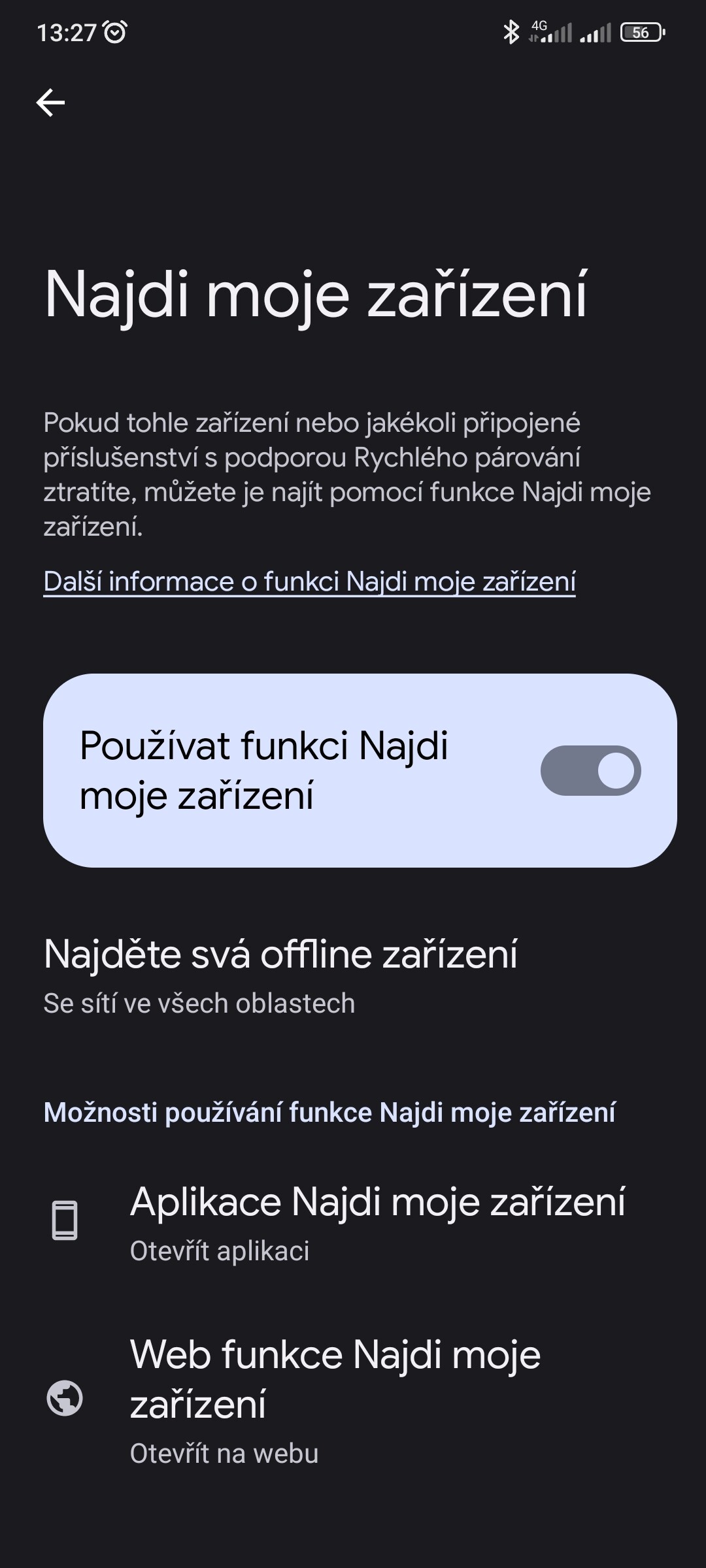Toggle Používat funkci Najdi moje zařízení switch
Image resolution: width=706 pixels, height=1568 pixels.
[x=590, y=770]
